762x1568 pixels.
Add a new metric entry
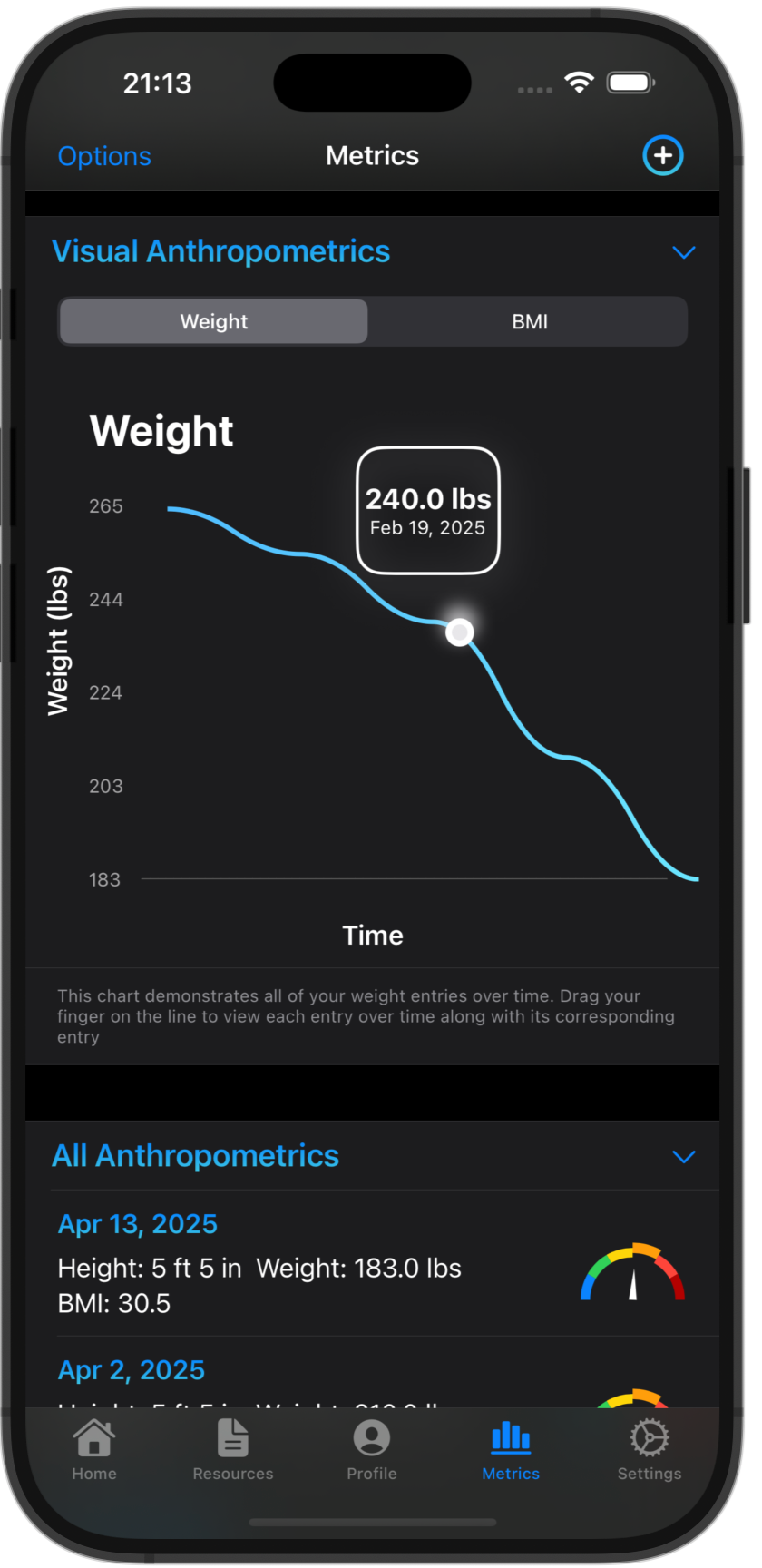click(x=662, y=155)
